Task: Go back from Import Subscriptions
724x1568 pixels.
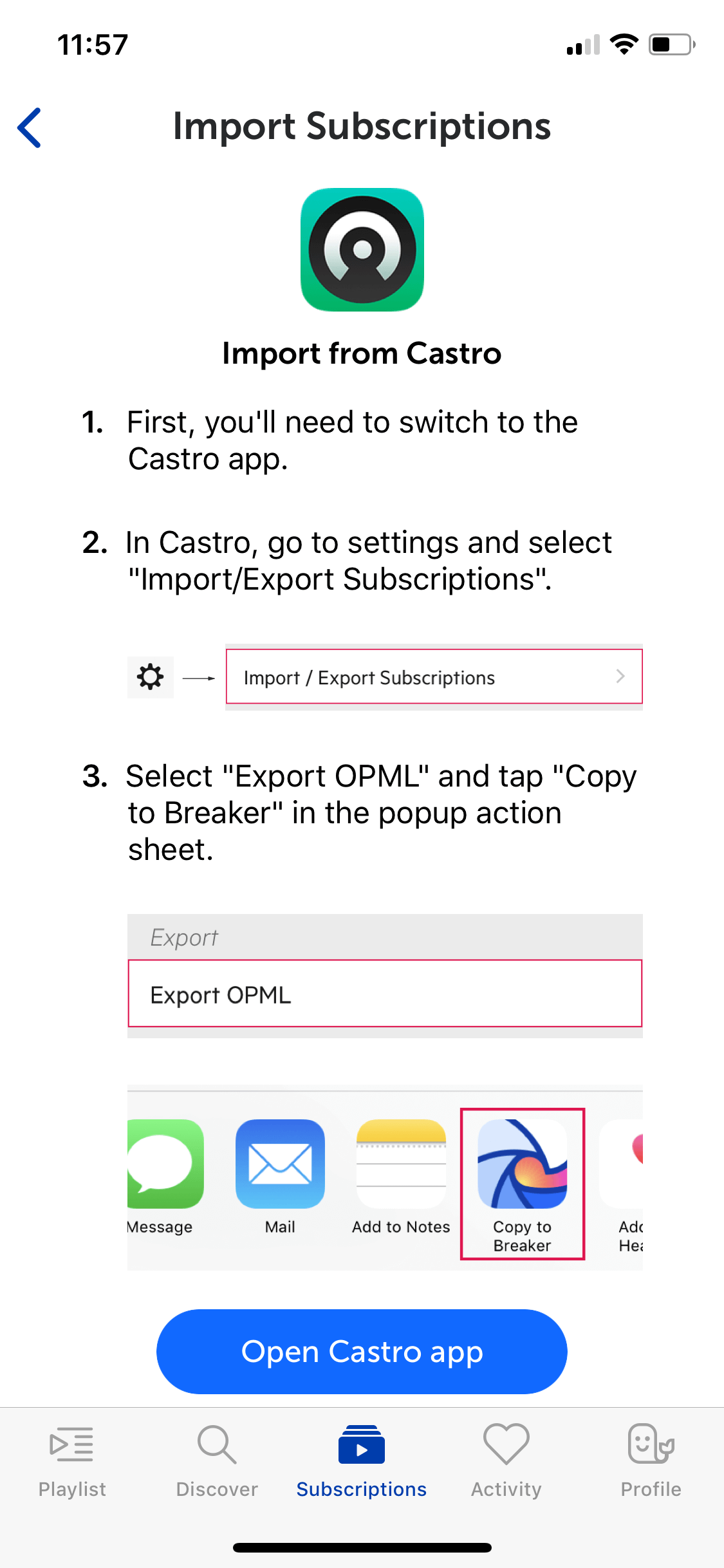Action: coord(30,127)
